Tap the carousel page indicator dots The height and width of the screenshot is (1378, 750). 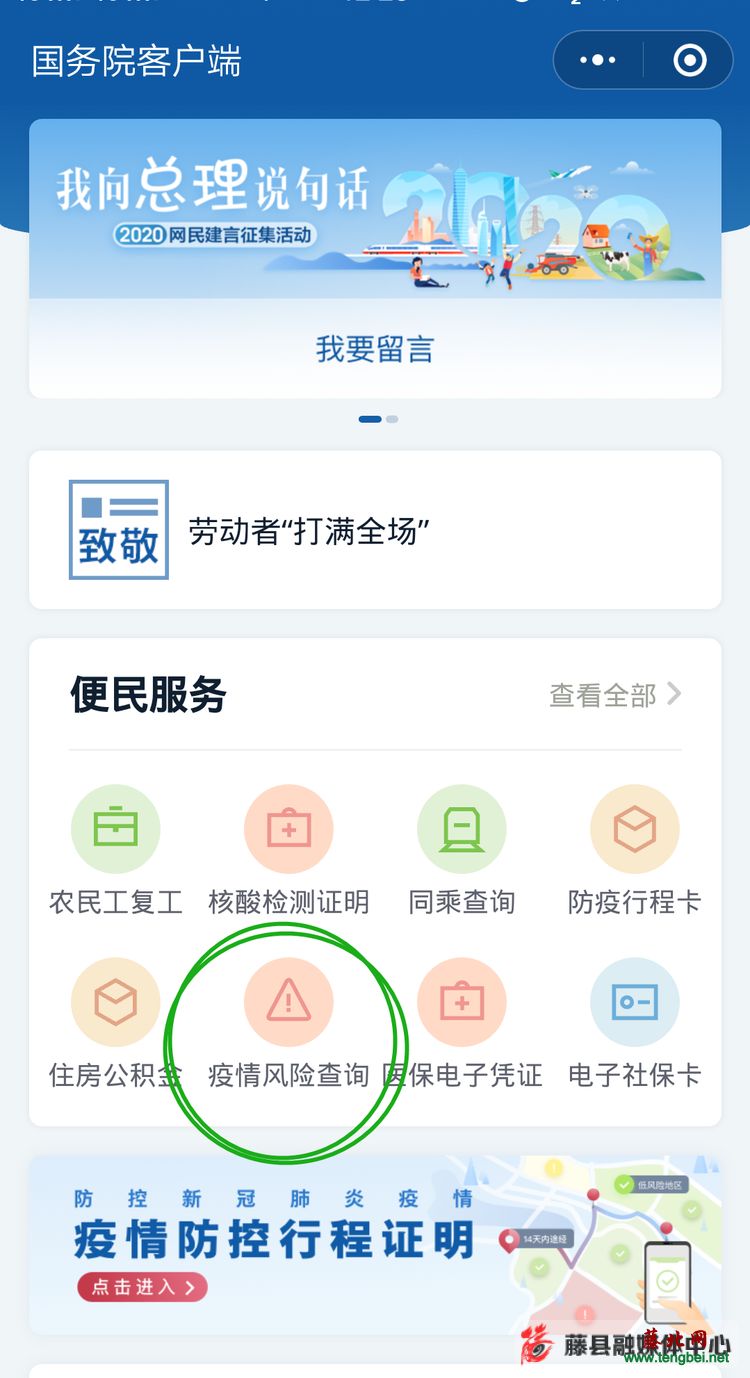(378, 419)
